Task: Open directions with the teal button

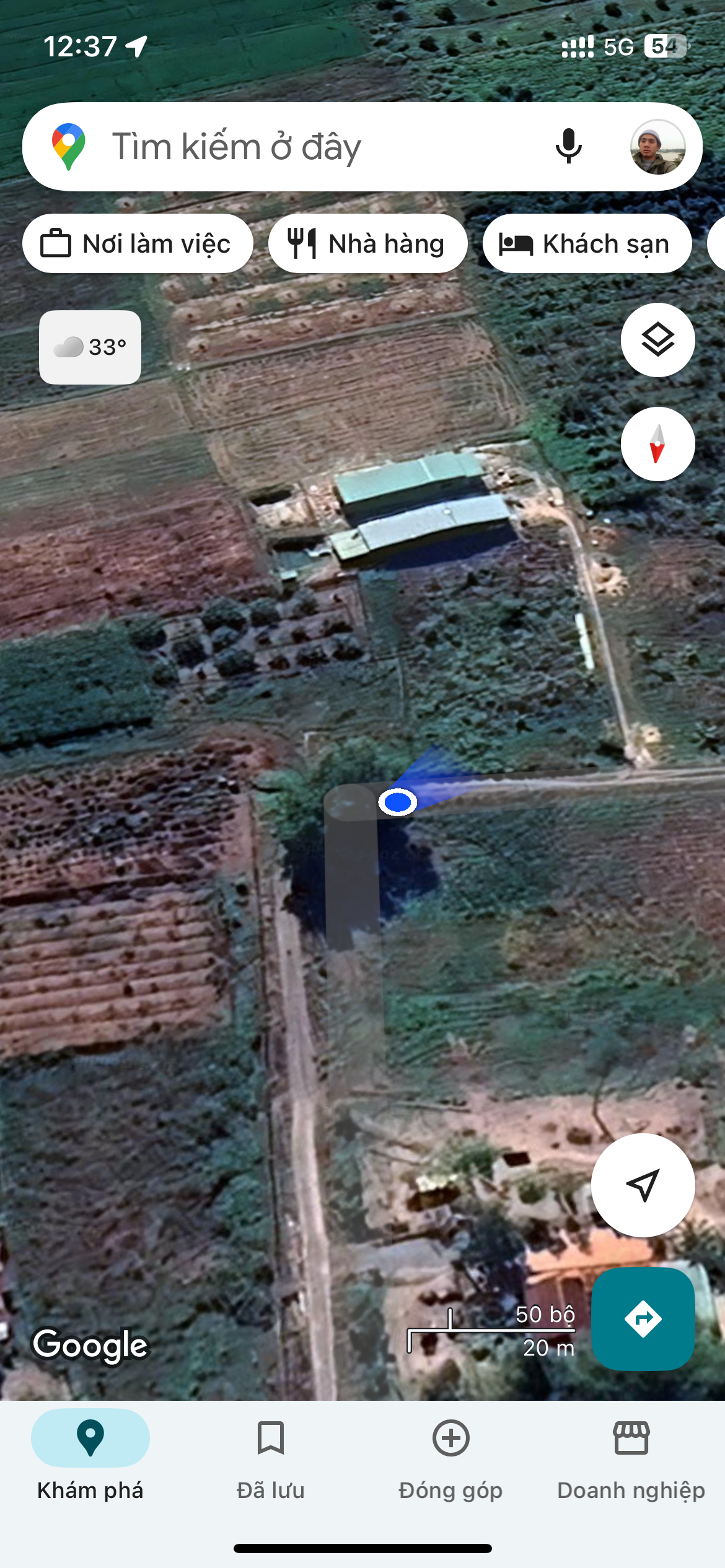Action: (x=643, y=1318)
